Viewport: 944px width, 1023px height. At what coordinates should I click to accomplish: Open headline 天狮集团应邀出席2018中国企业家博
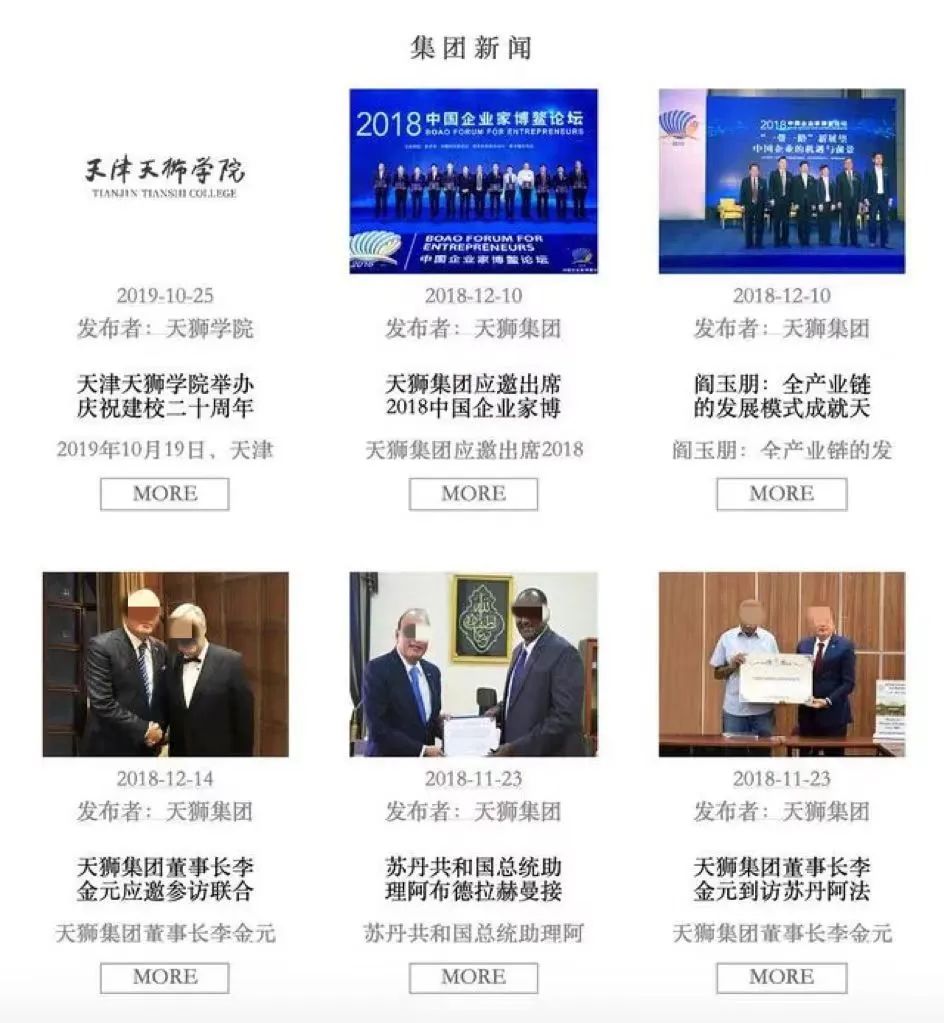[473, 396]
